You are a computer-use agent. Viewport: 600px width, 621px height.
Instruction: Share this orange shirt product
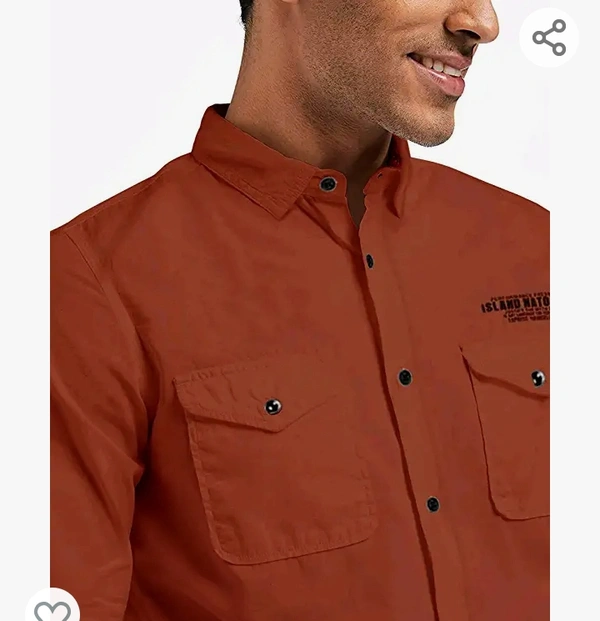[549, 38]
